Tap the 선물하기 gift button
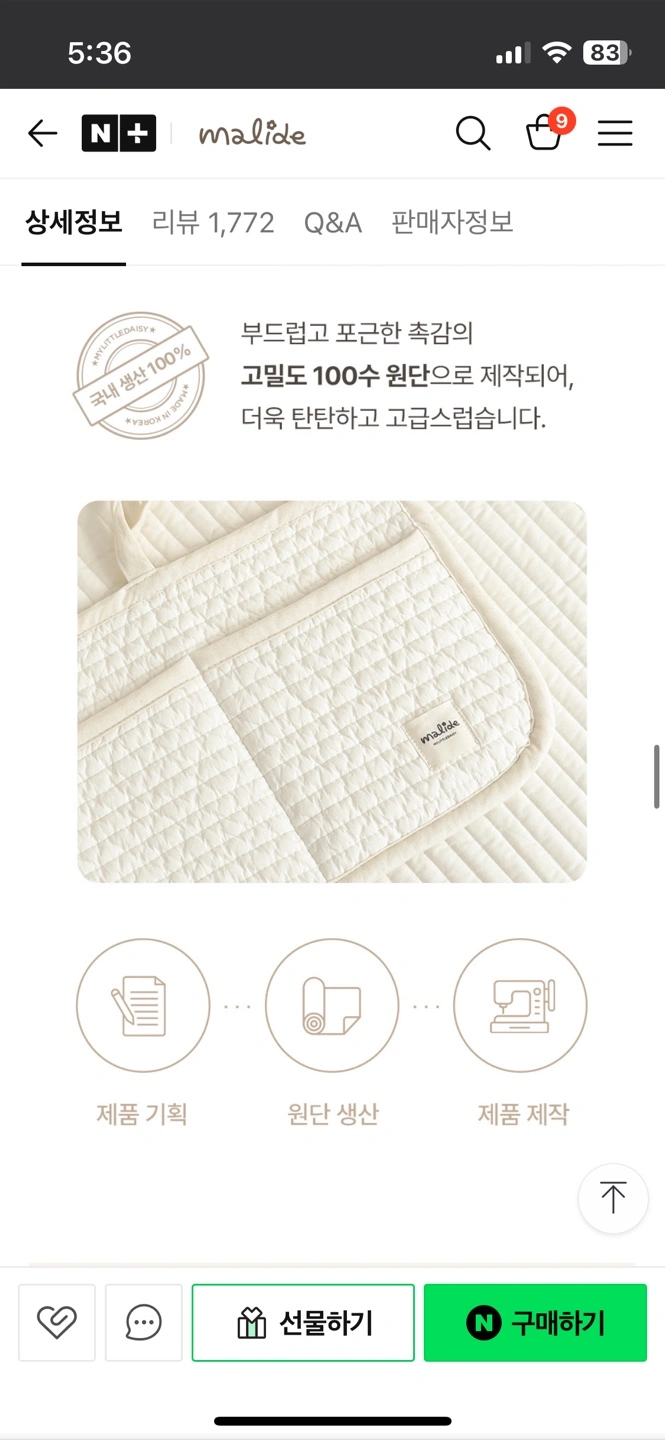Viewport: 665px width, 1440px height. (x=303, y=1323)
